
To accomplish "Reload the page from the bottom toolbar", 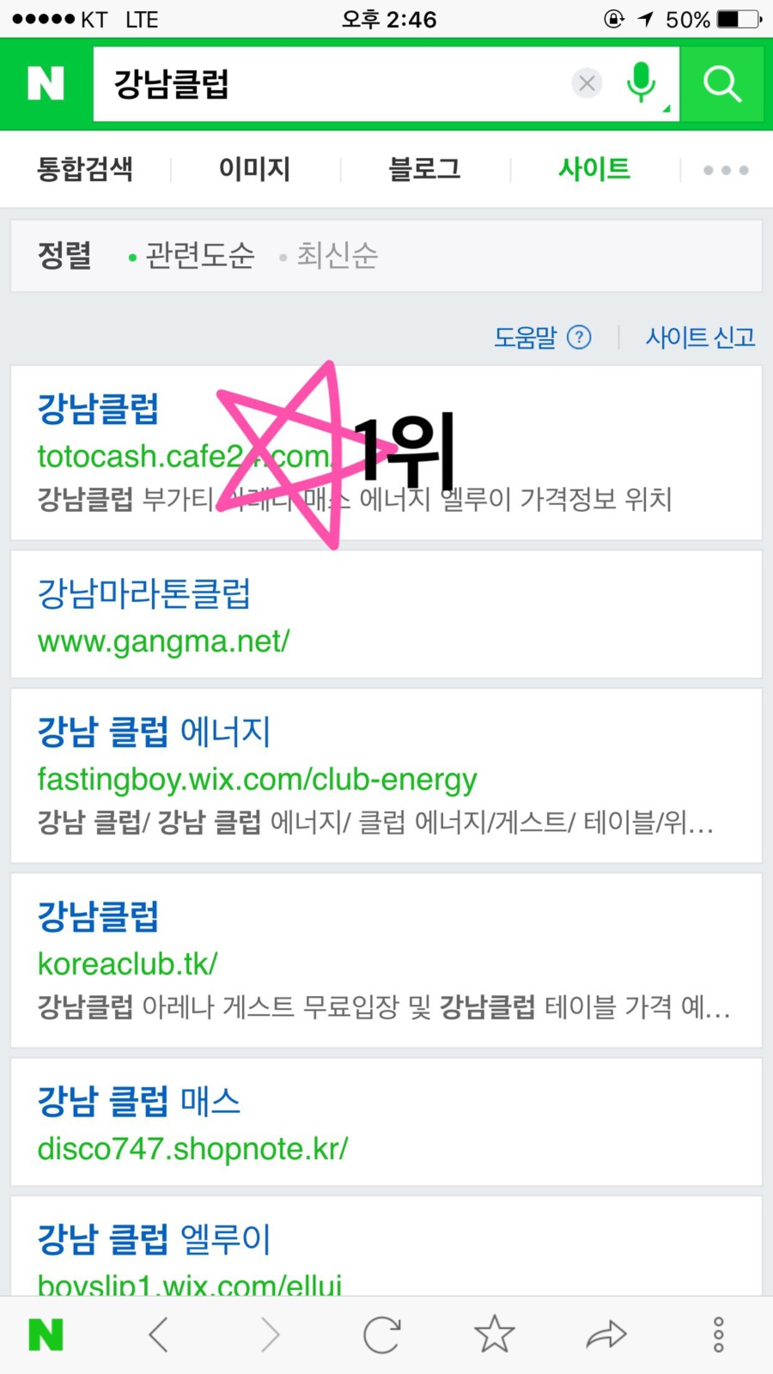I will 382,1334.
